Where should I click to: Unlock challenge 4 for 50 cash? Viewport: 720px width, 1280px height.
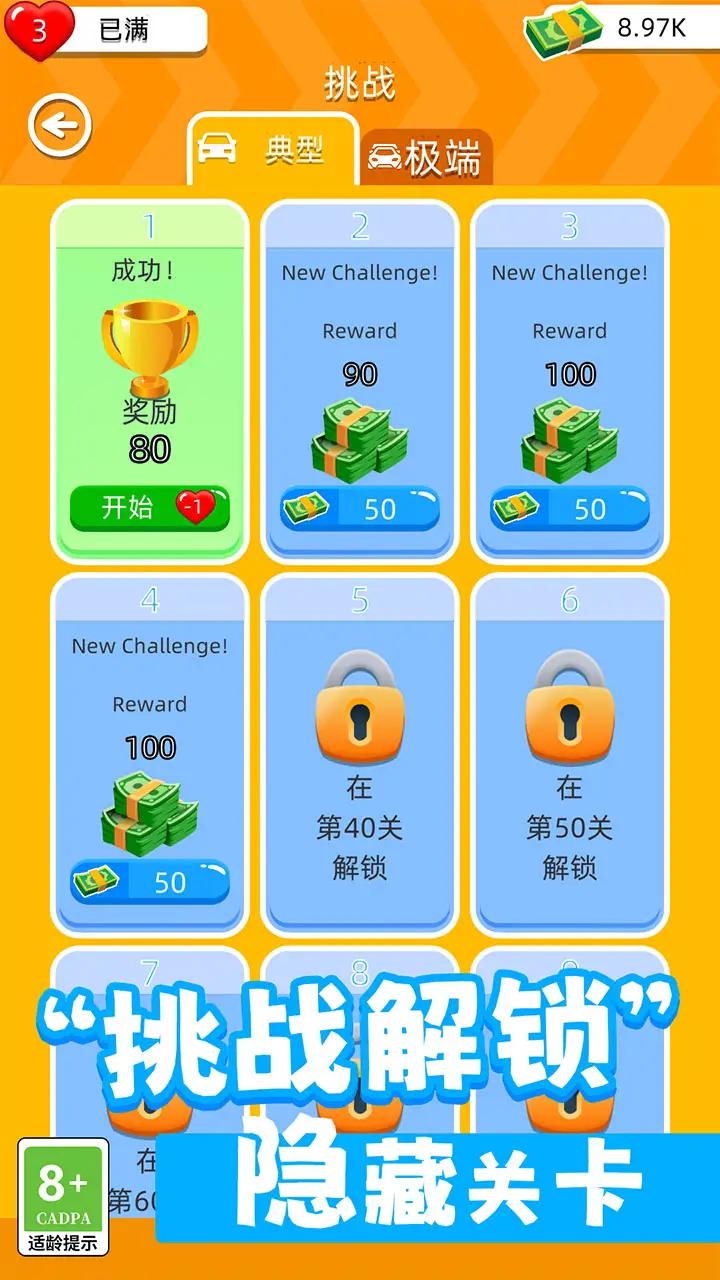150,882
